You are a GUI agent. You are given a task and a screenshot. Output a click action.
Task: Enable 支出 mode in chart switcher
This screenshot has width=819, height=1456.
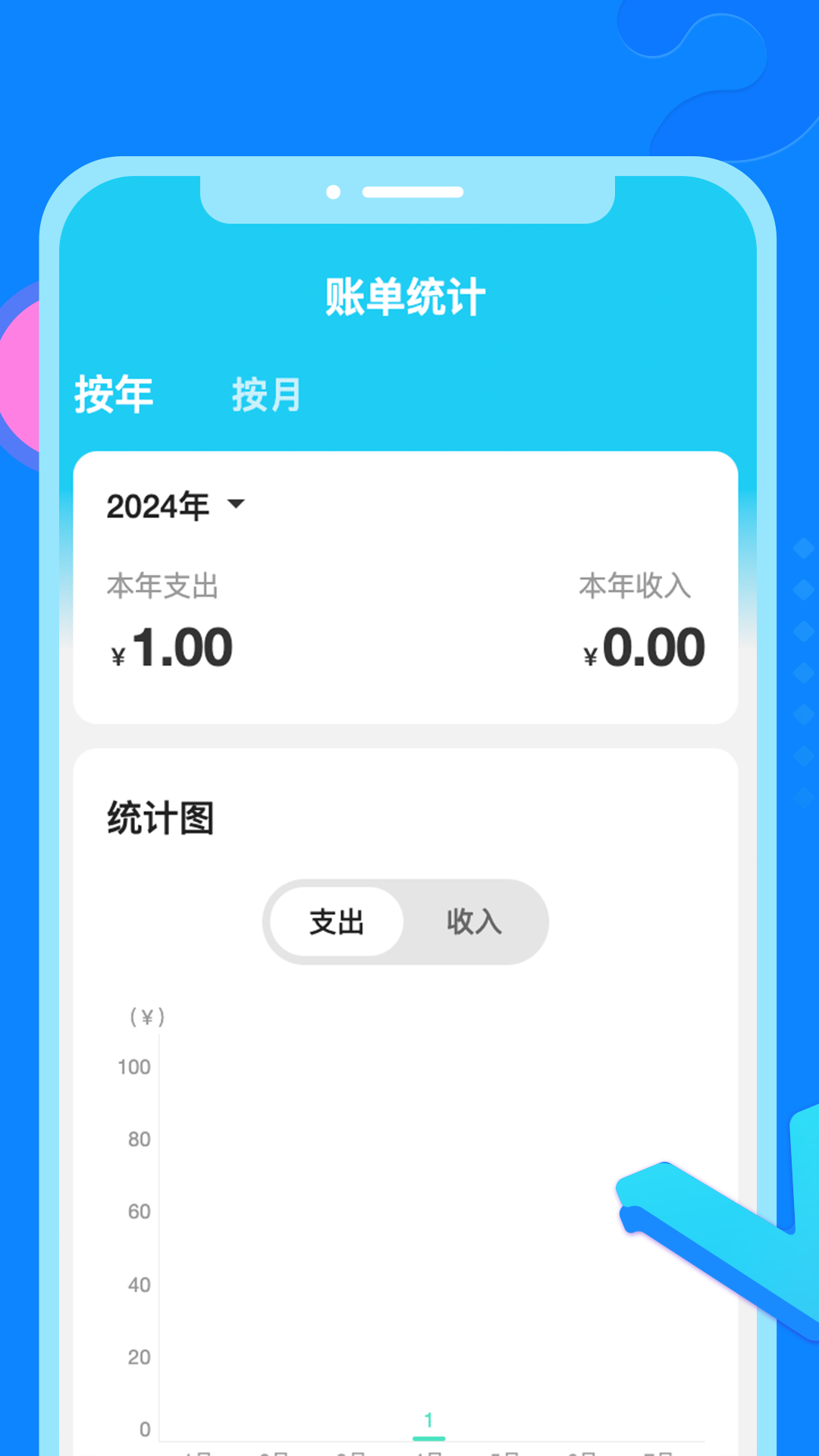(337, 922)
